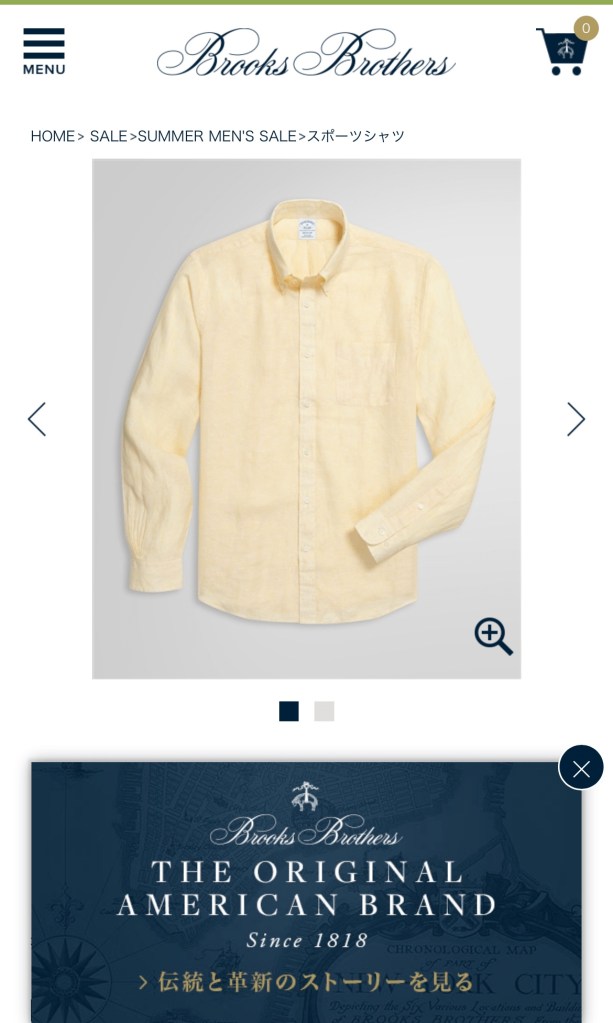Show the next product image

[x=575, y=419]
